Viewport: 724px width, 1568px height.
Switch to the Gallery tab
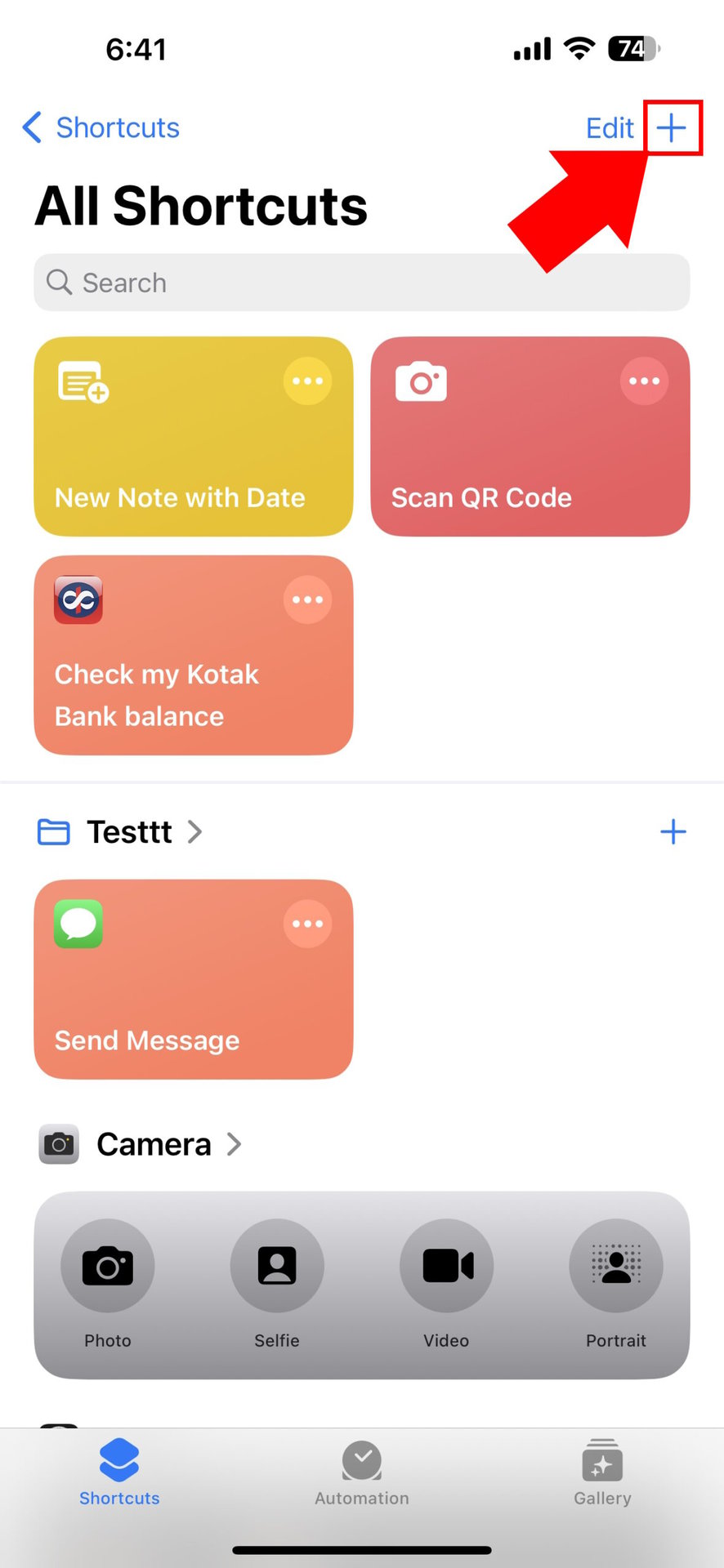pos(602,1474)
